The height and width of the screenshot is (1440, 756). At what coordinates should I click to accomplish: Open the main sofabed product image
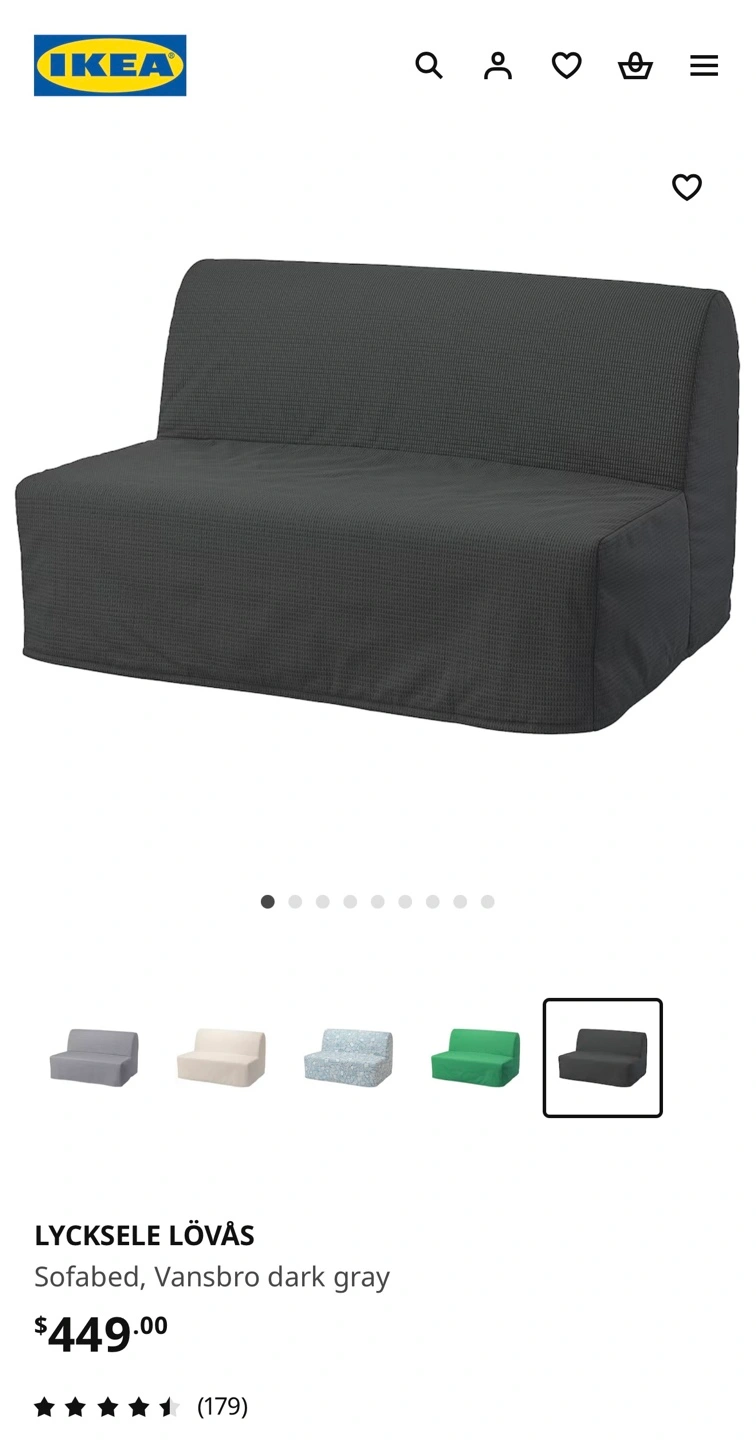pyautogui.click(x=378, y=497)
